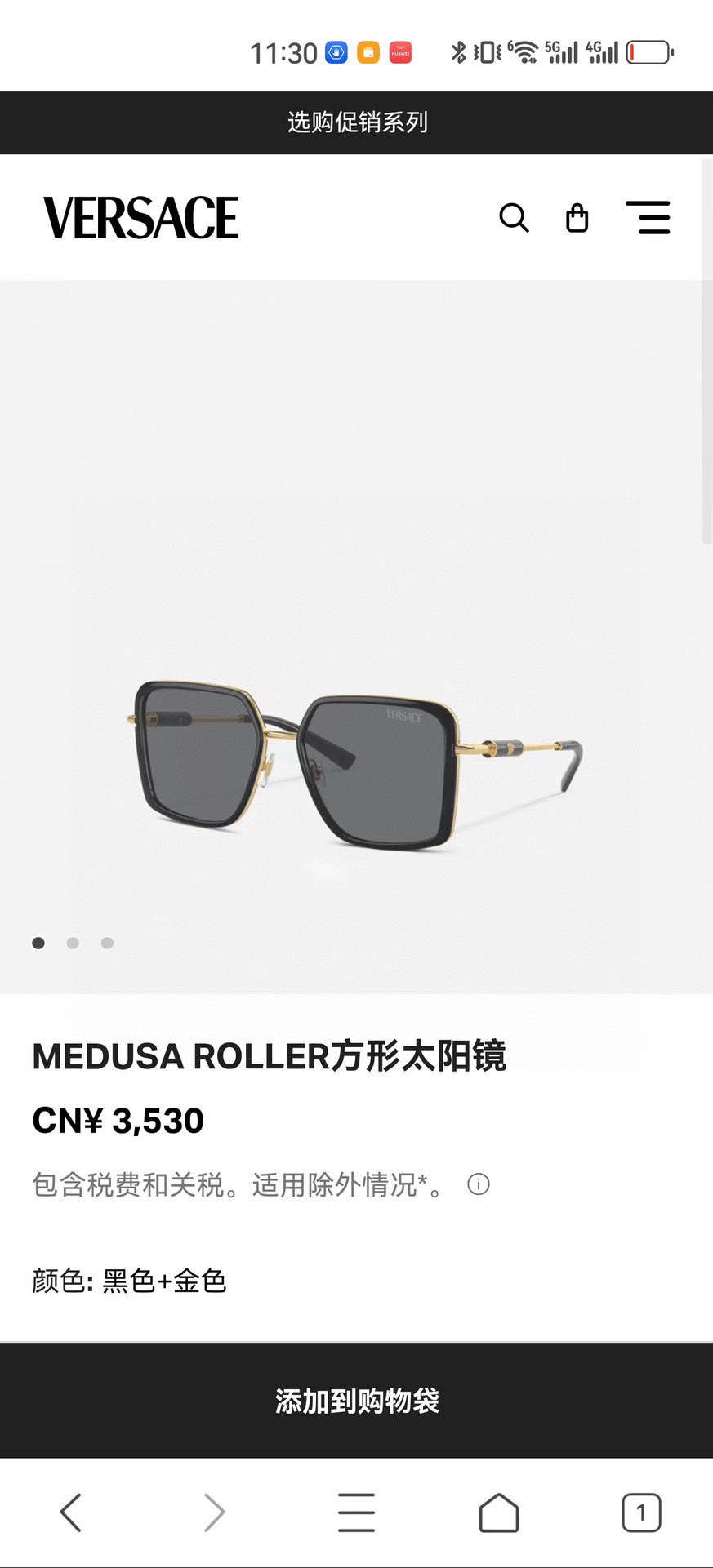Open the browser tabs switcher
This screenshot has width=713, height=1568.
[641, 1512]
